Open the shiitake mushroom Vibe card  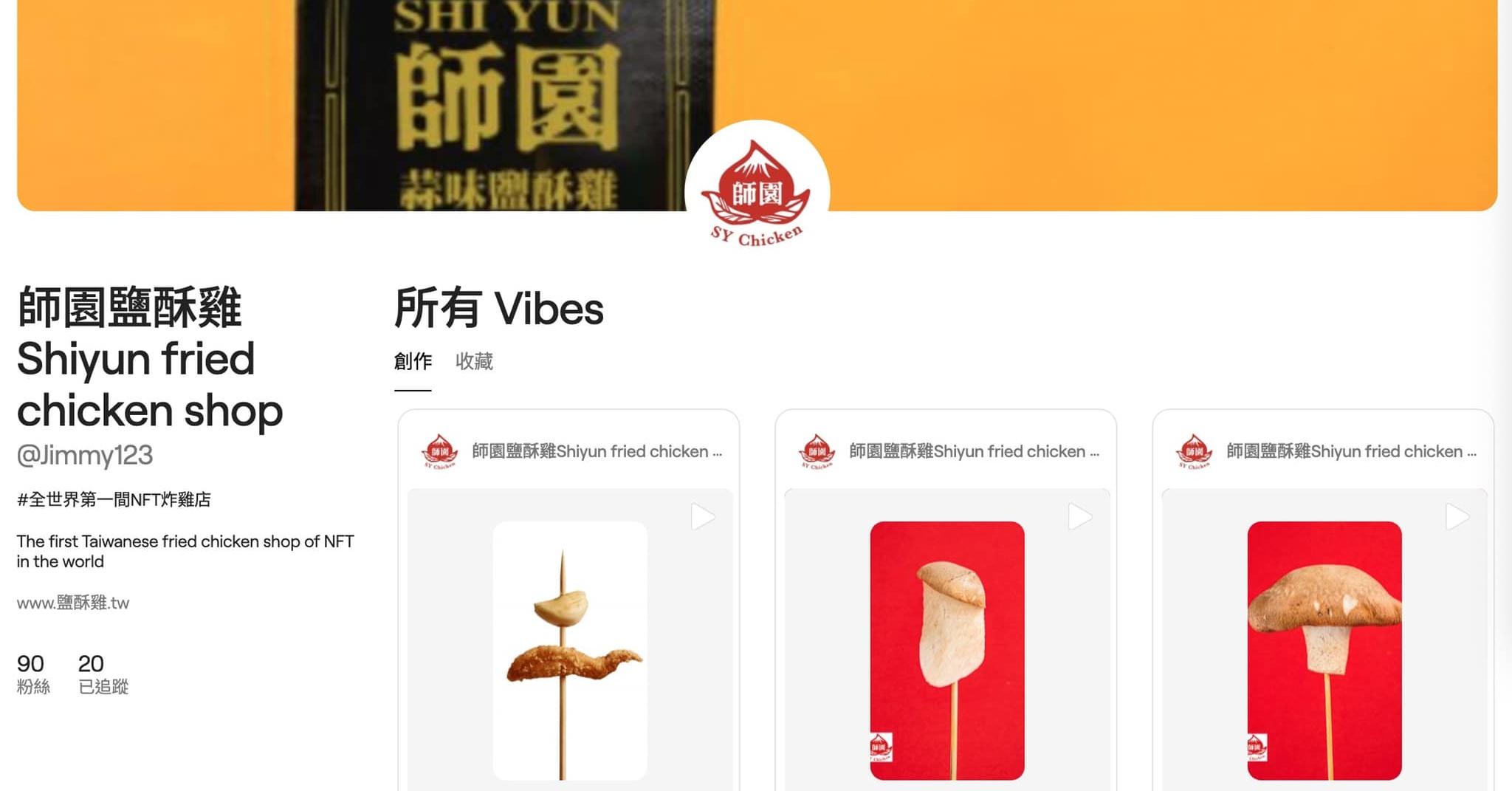[1324, 650]
